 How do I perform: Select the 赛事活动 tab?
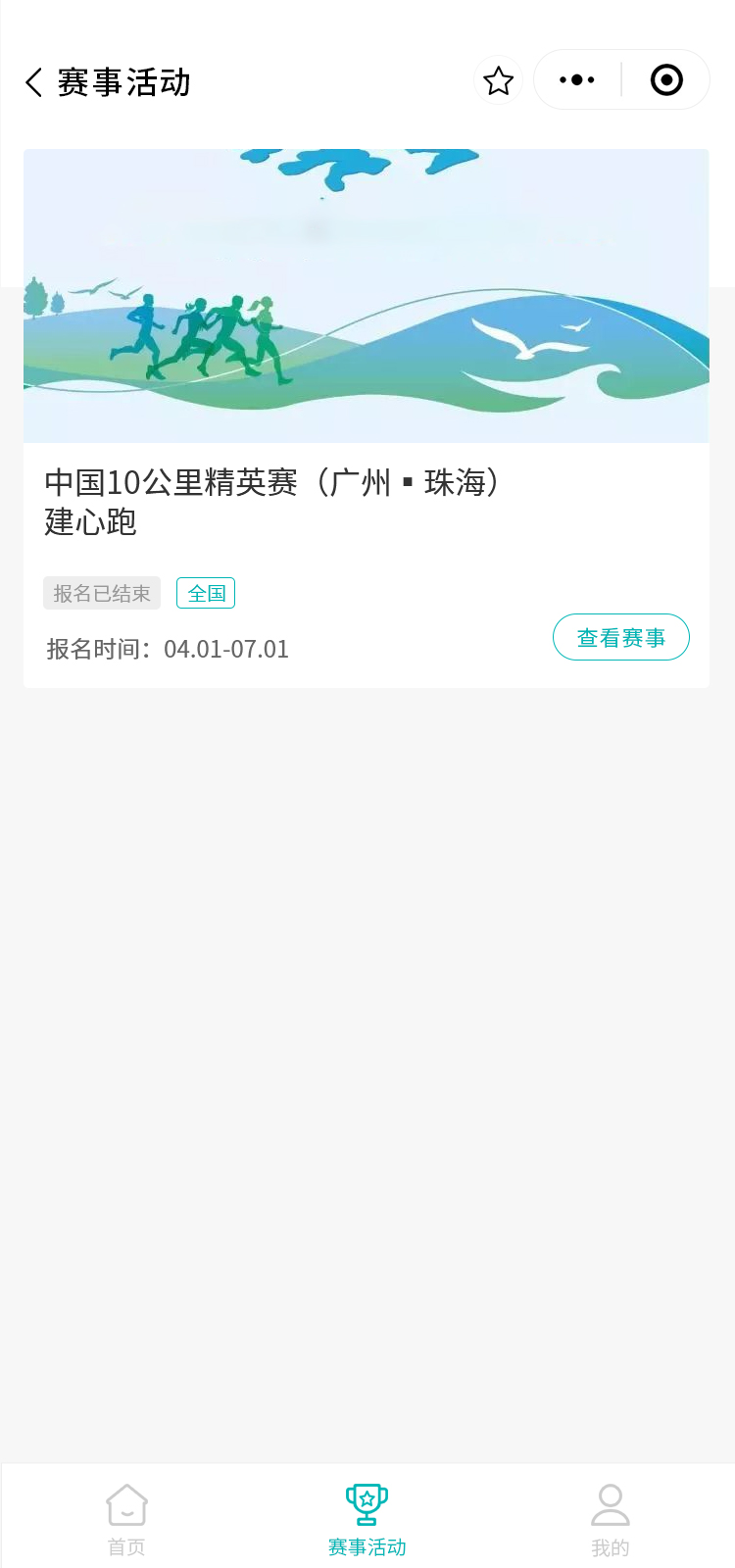(x=367, y=1518)
